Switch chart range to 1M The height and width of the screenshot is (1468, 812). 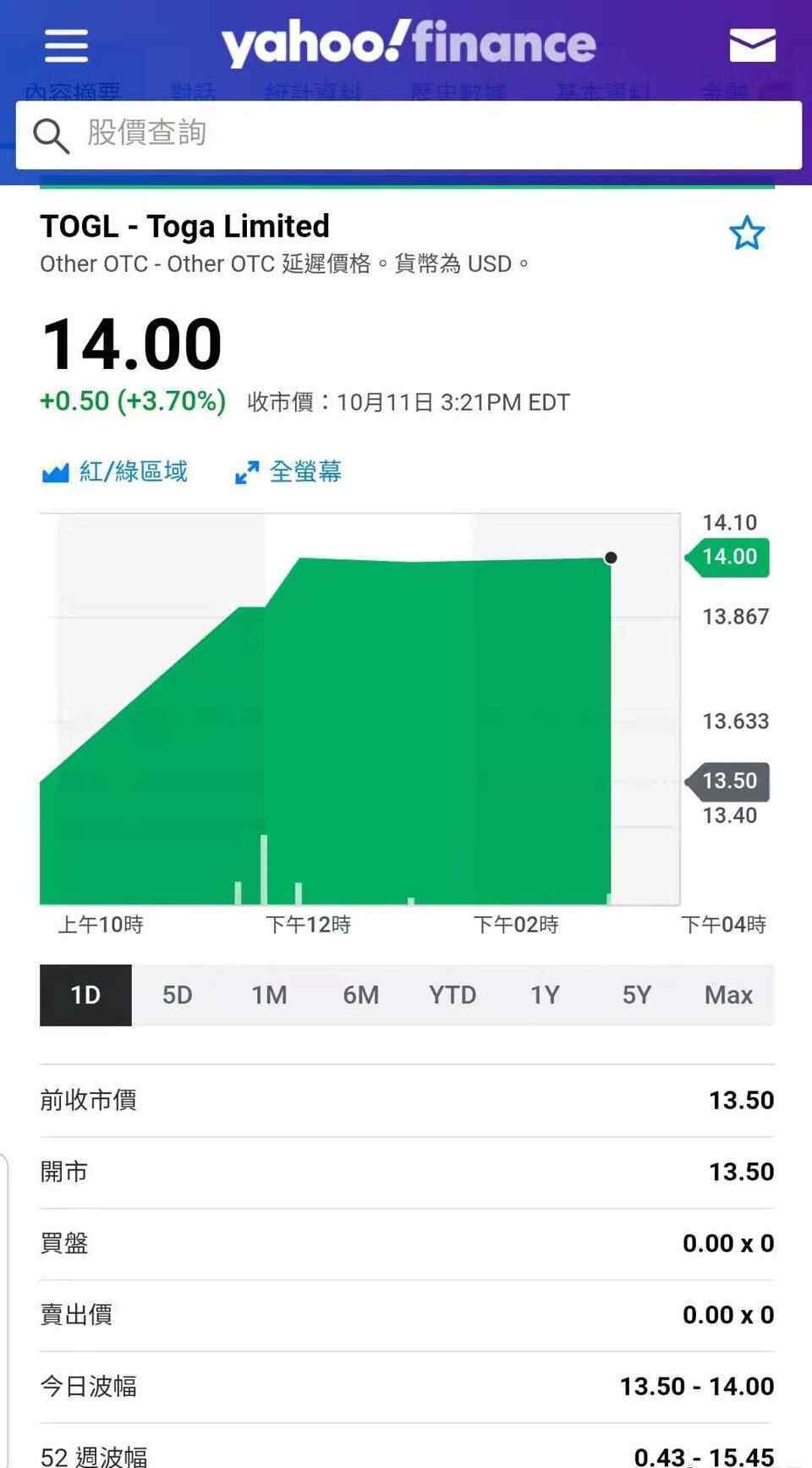[269, 995]
